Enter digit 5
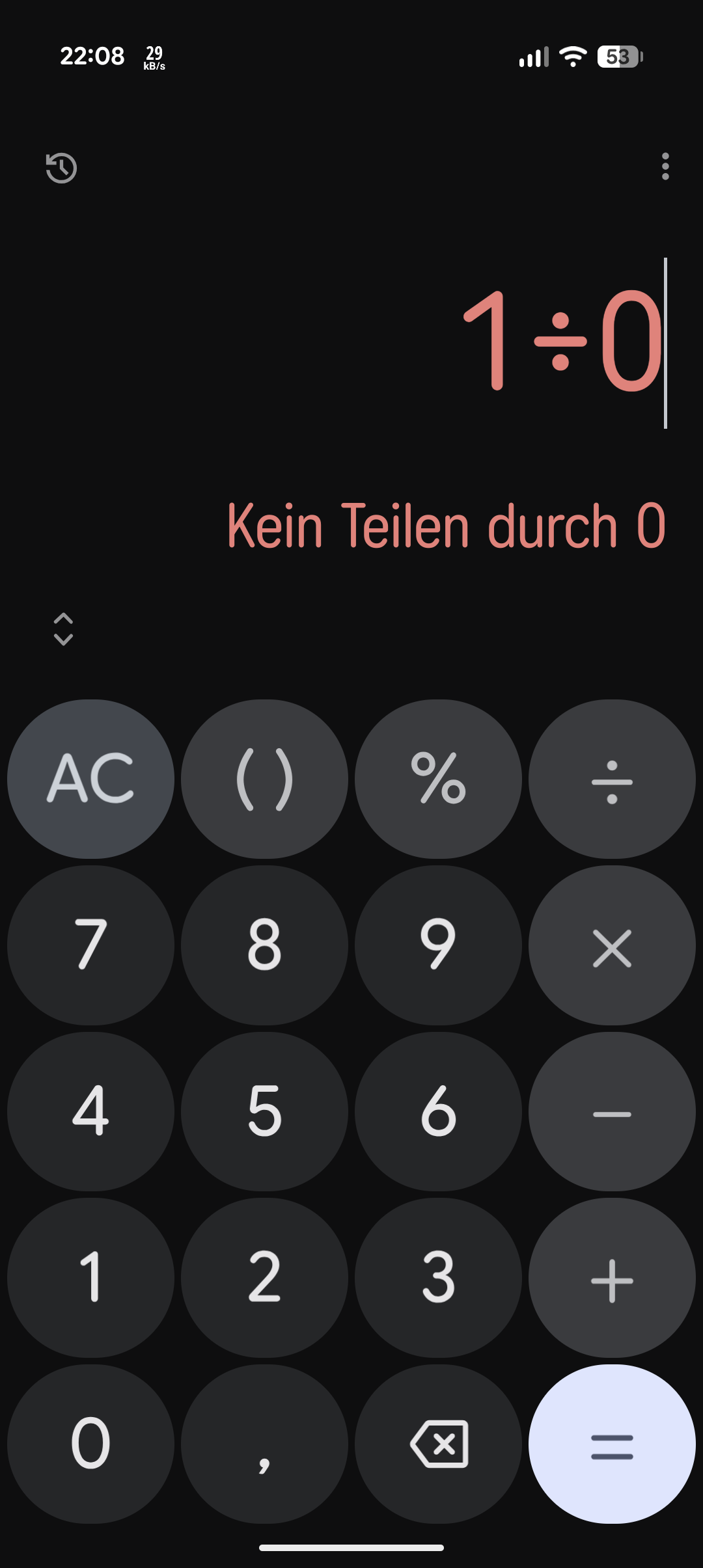 coord(264,1111)
